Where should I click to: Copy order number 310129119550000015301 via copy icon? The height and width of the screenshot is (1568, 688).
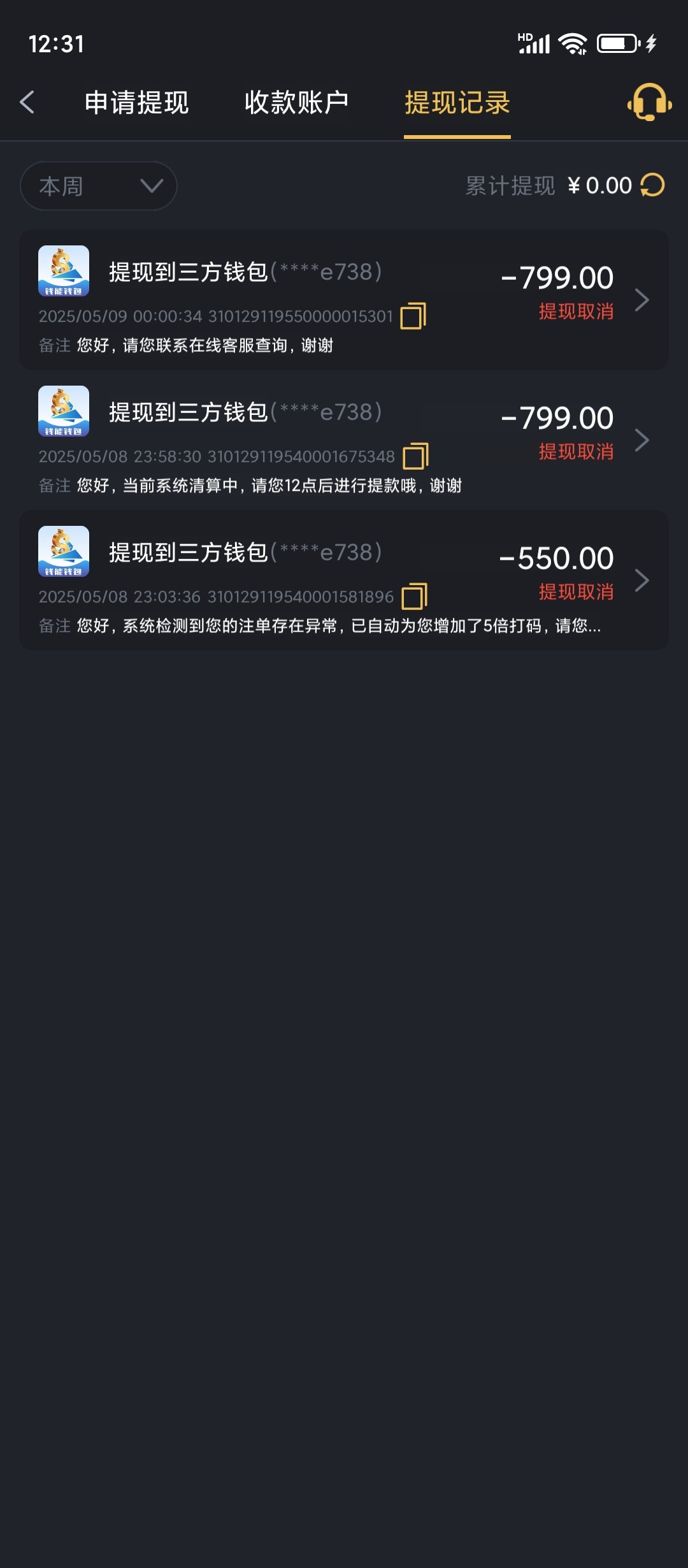[x=414, y=315]
